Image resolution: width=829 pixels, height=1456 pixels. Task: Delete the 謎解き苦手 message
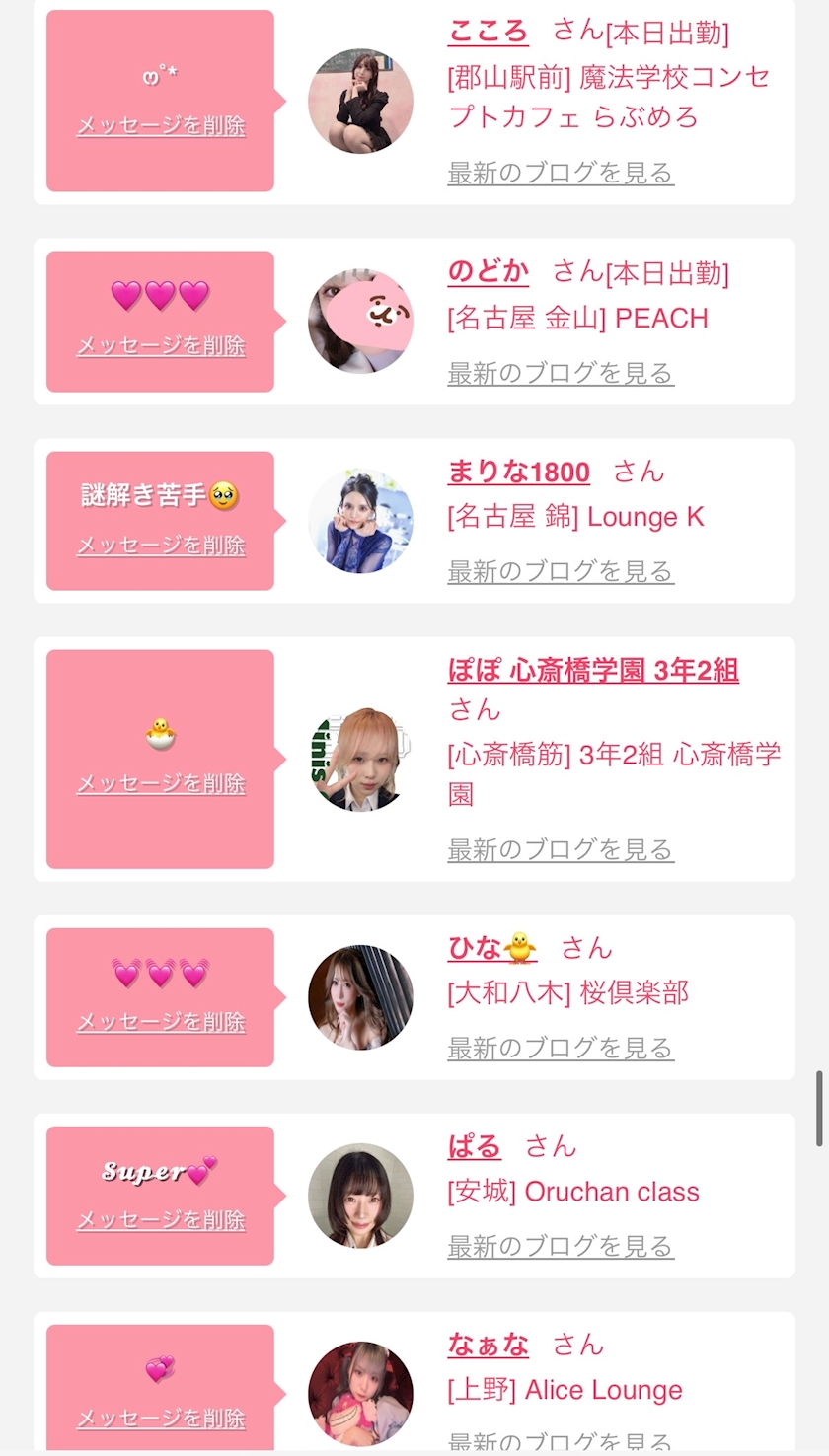coord(161,546)
